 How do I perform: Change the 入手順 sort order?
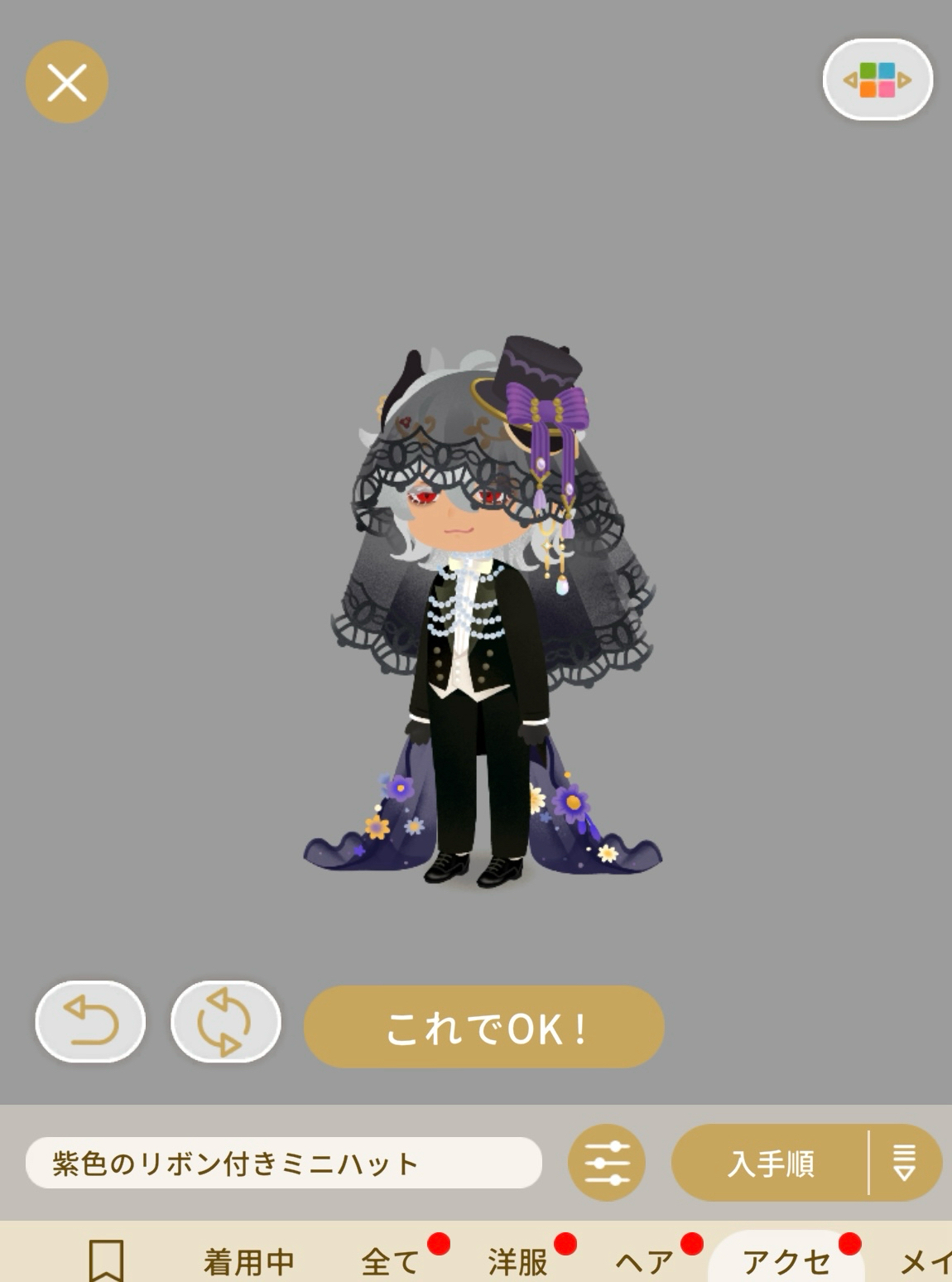[x=771, y=1163]
